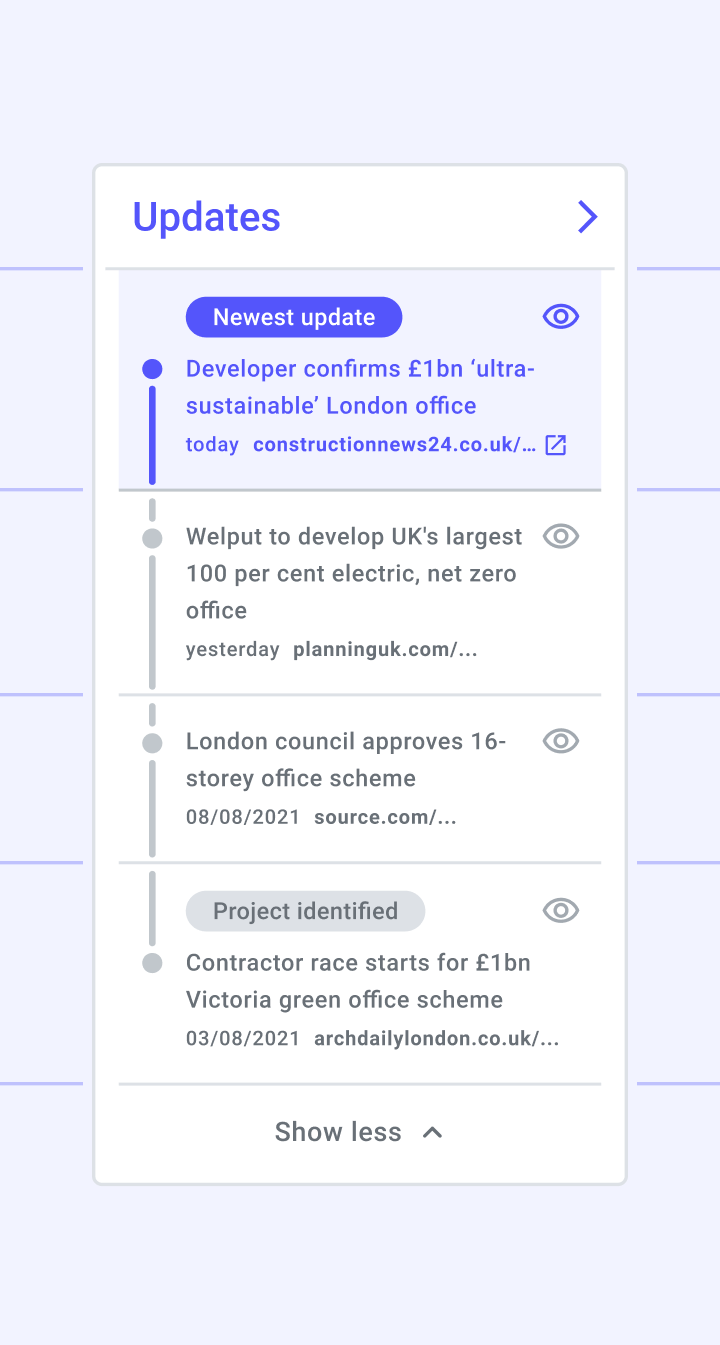
Task: Toggle eye icon for London council update
Action: click(x=561, y=741)
